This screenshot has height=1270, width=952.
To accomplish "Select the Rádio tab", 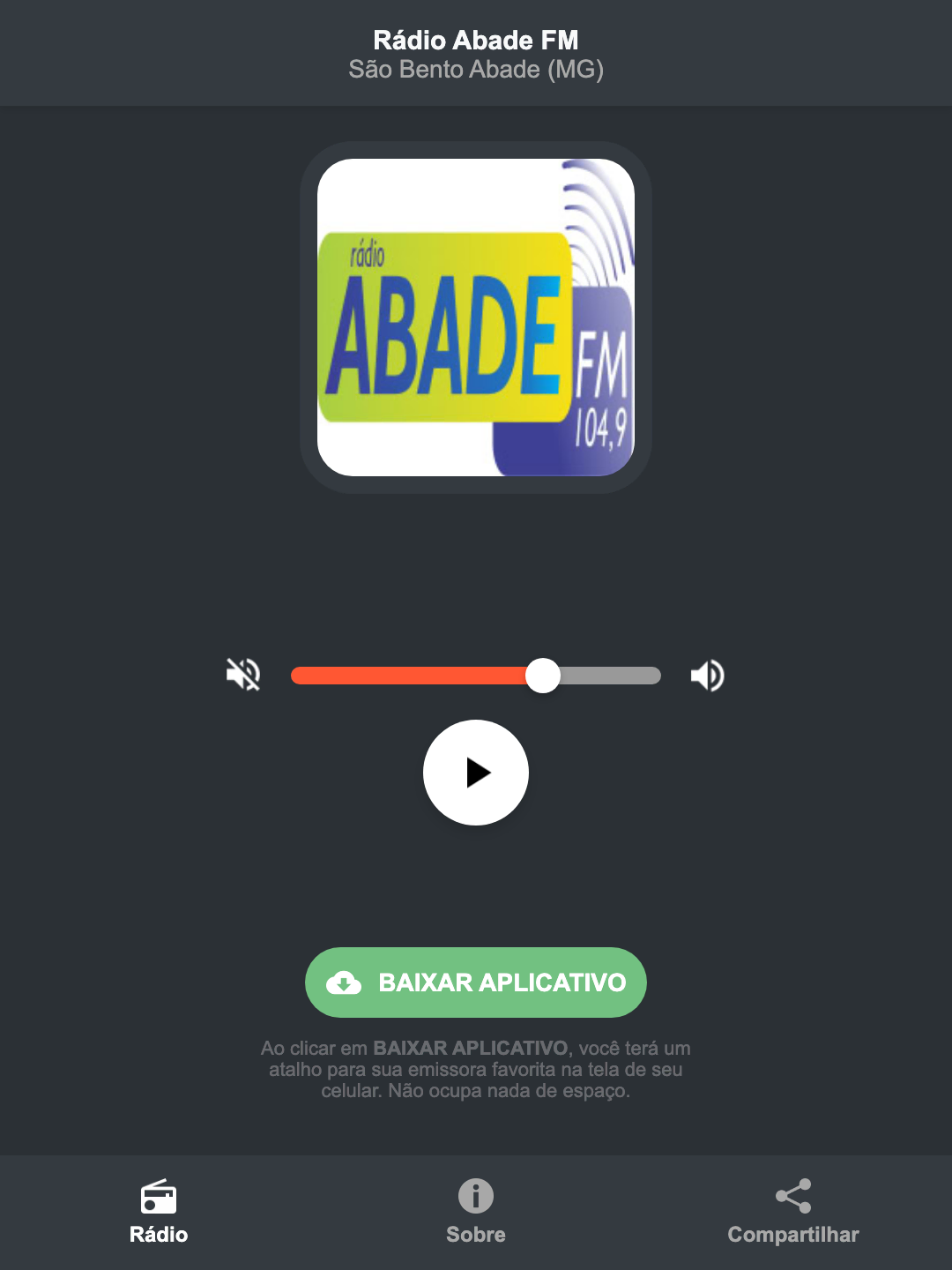I will coord(160,1213).
